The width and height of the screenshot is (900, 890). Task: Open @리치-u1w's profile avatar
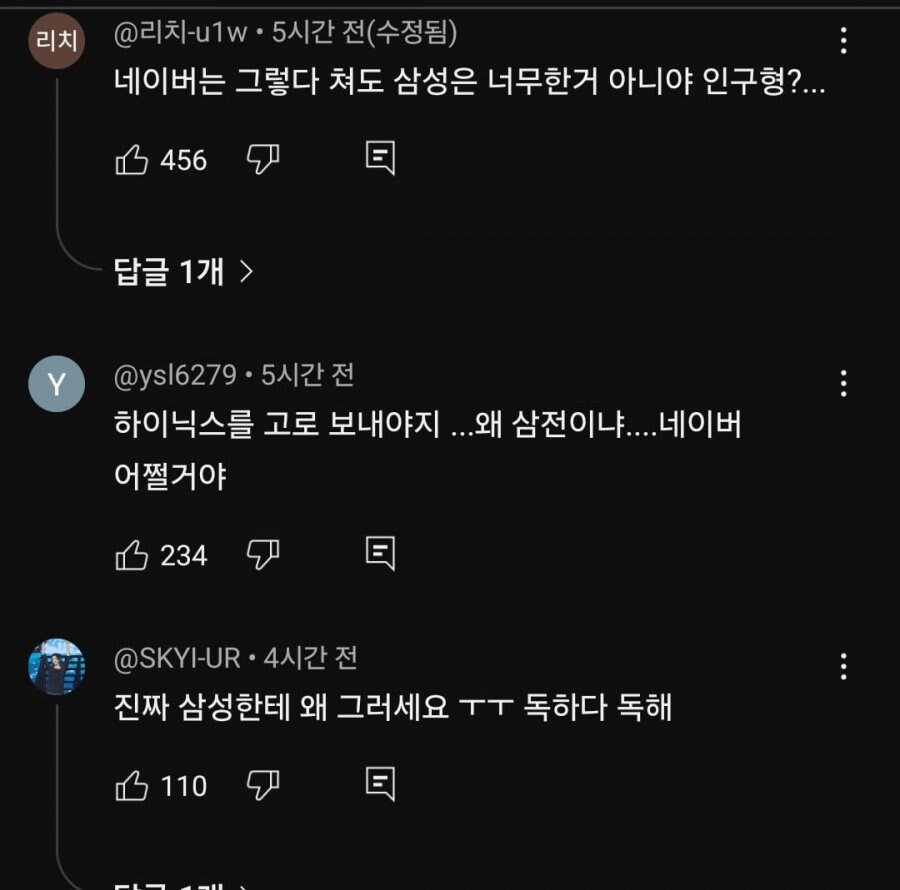pos(56,40)
